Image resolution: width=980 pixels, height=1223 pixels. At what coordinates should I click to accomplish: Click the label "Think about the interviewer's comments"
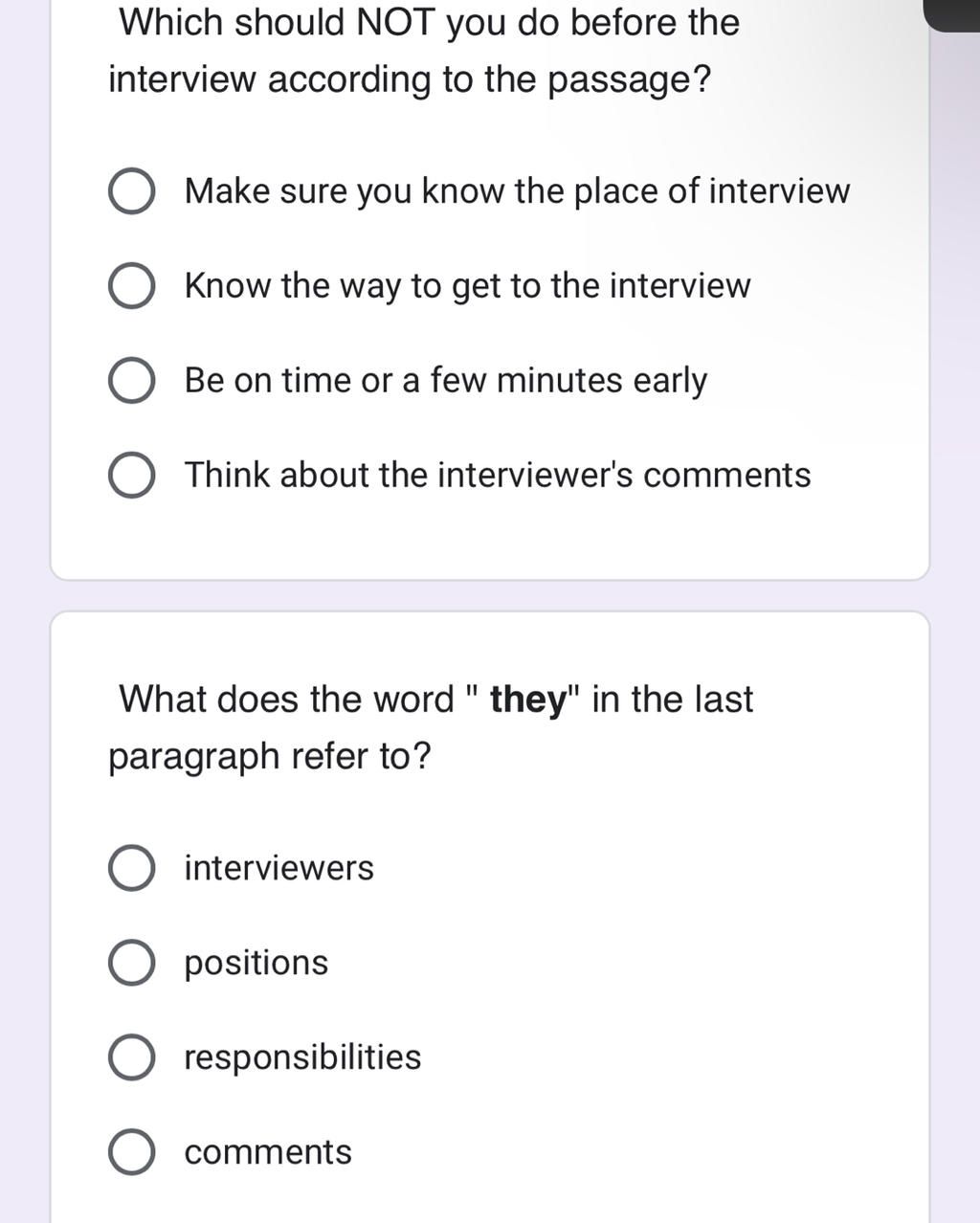(x=497, y=473)
